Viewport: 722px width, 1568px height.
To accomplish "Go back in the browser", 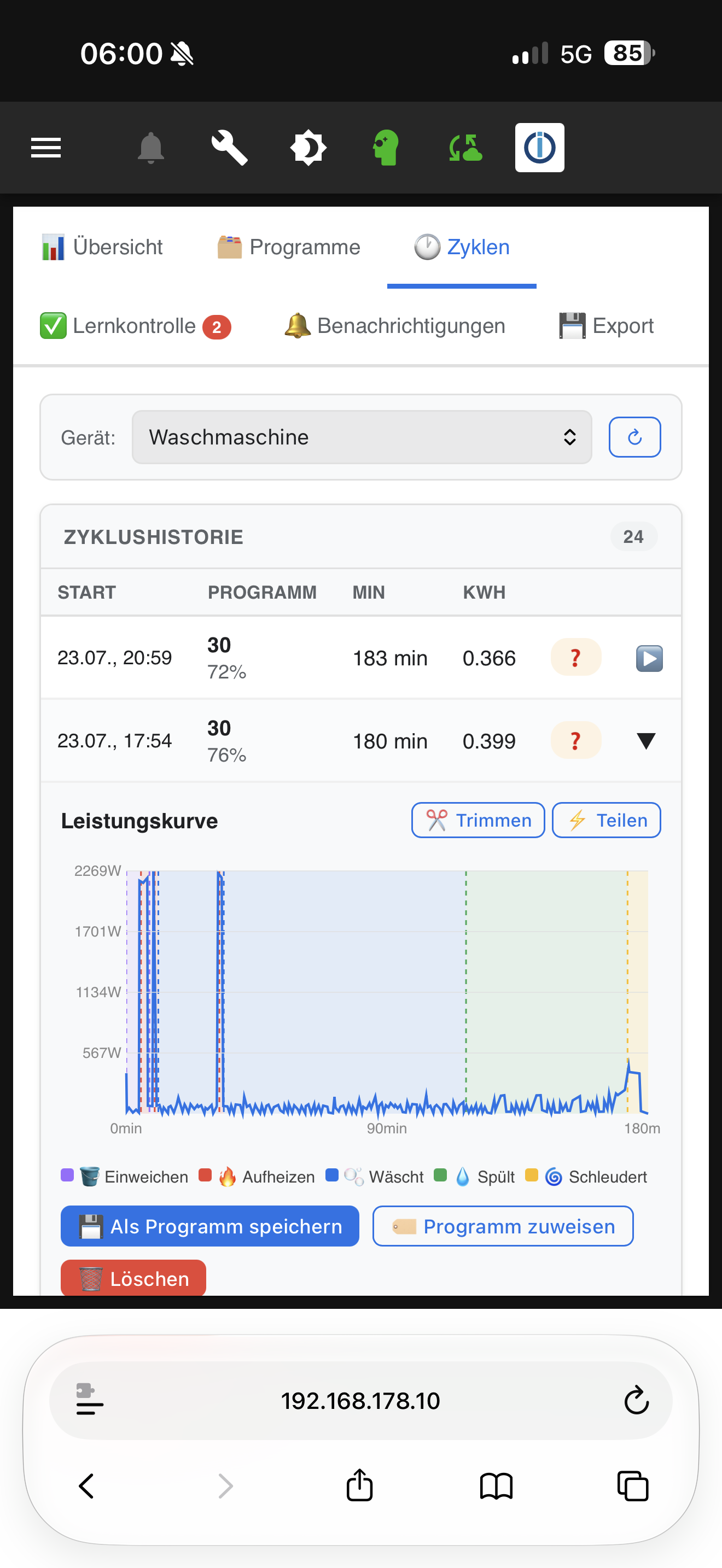I will tap(86, 1486).
